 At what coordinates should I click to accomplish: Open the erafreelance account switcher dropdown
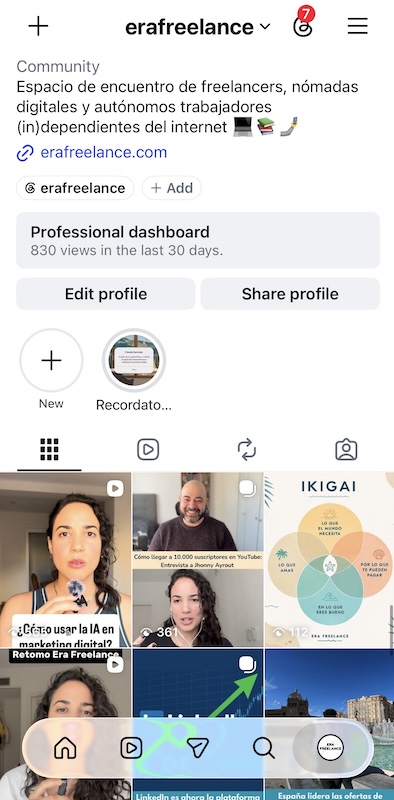pyautogui.click(x=198, y=27)
